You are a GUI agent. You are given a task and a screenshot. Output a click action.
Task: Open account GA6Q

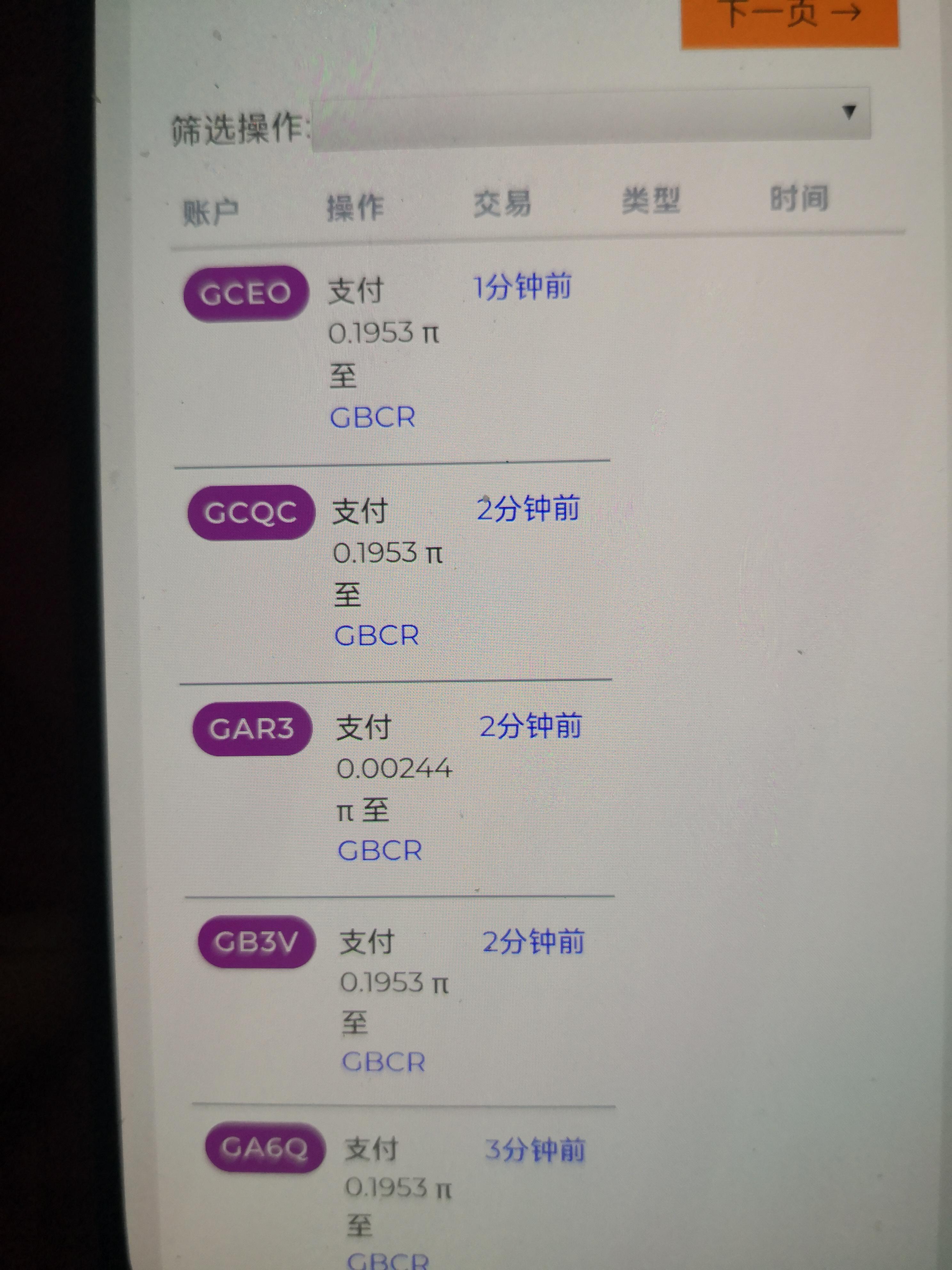click(x=265, y=1148)
